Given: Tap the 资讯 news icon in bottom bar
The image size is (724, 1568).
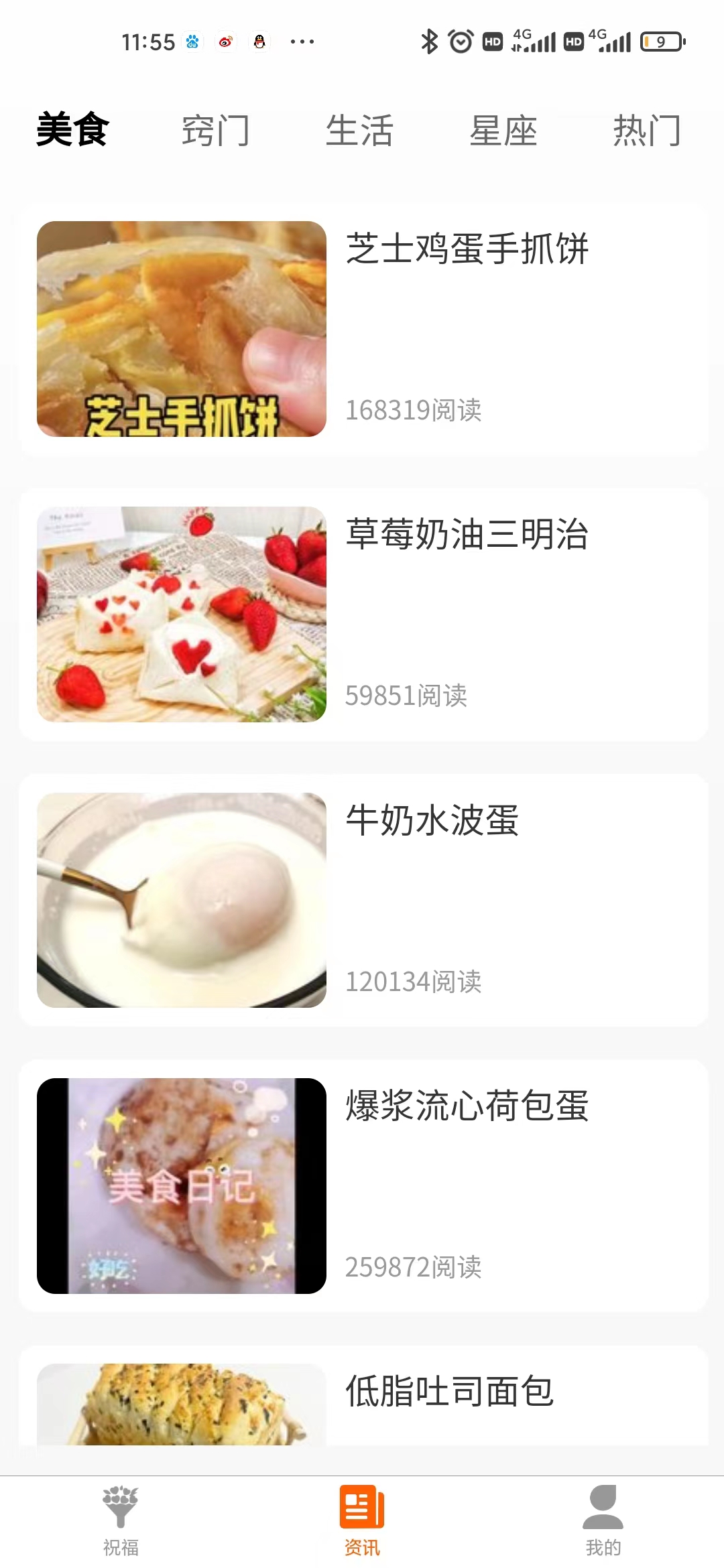Looking at the screenshot, I should click(x=362, y=1514).
